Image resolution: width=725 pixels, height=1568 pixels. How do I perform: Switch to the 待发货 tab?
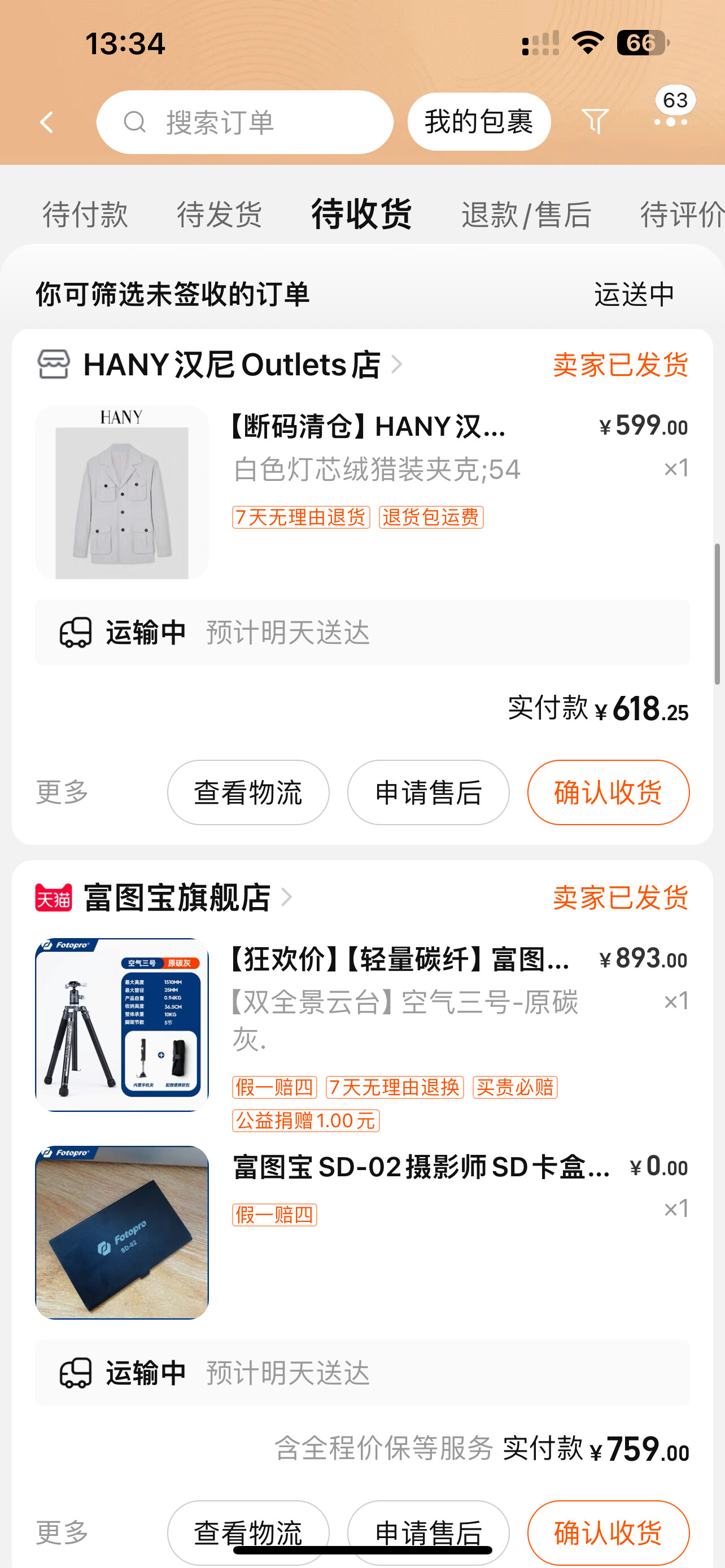(219, 214)
